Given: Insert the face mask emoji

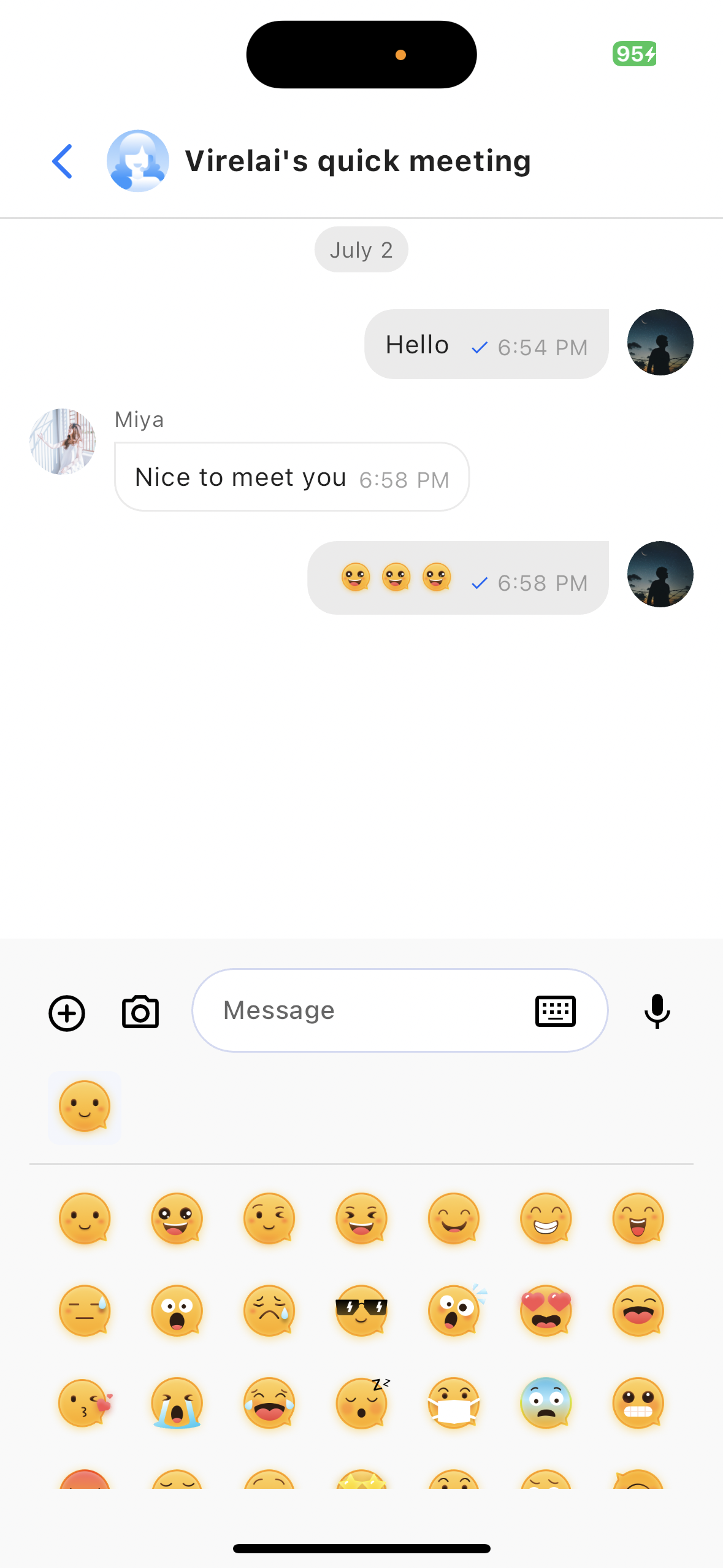Looking at the screenshot, I should point(454,1403).
